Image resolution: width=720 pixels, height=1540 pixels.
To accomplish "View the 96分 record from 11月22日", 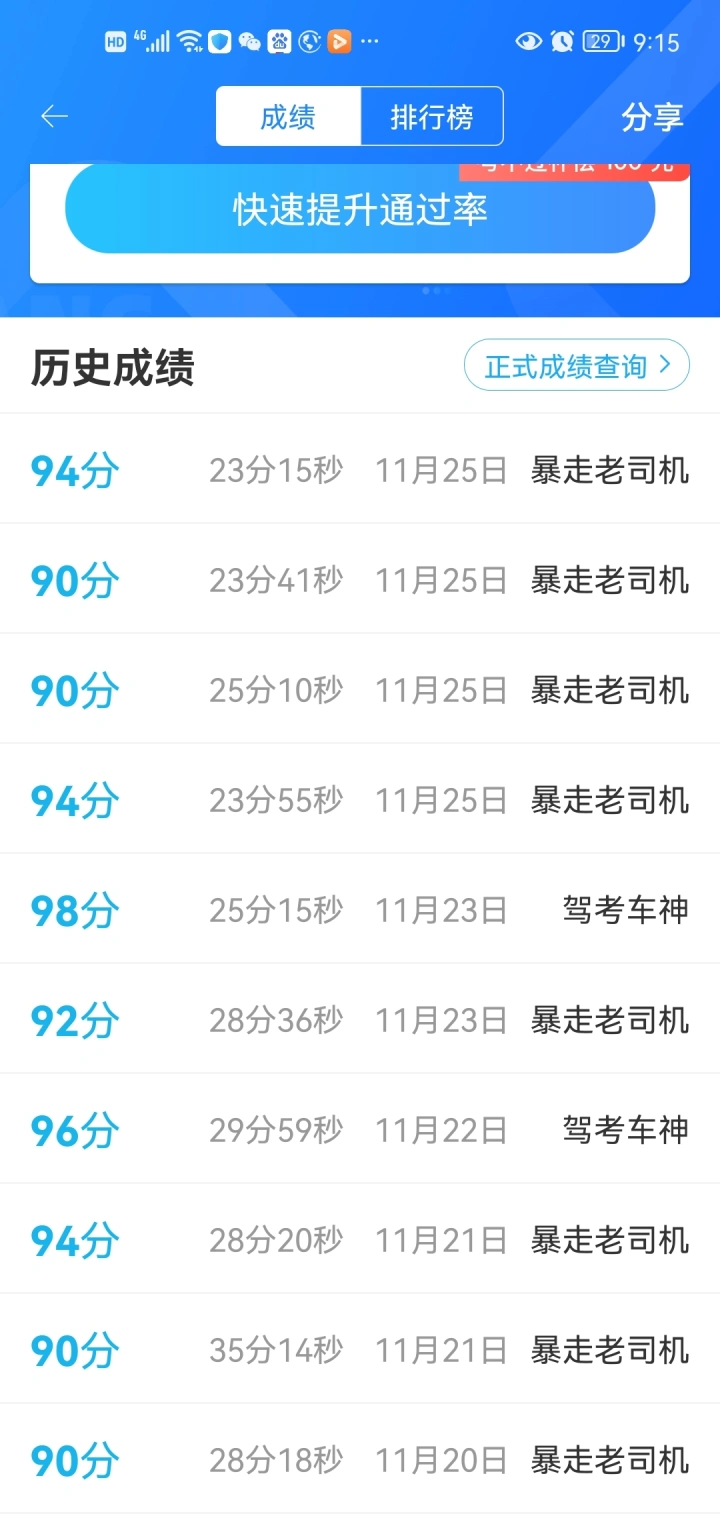I will pyautogui.click(x=360, y=1129).
